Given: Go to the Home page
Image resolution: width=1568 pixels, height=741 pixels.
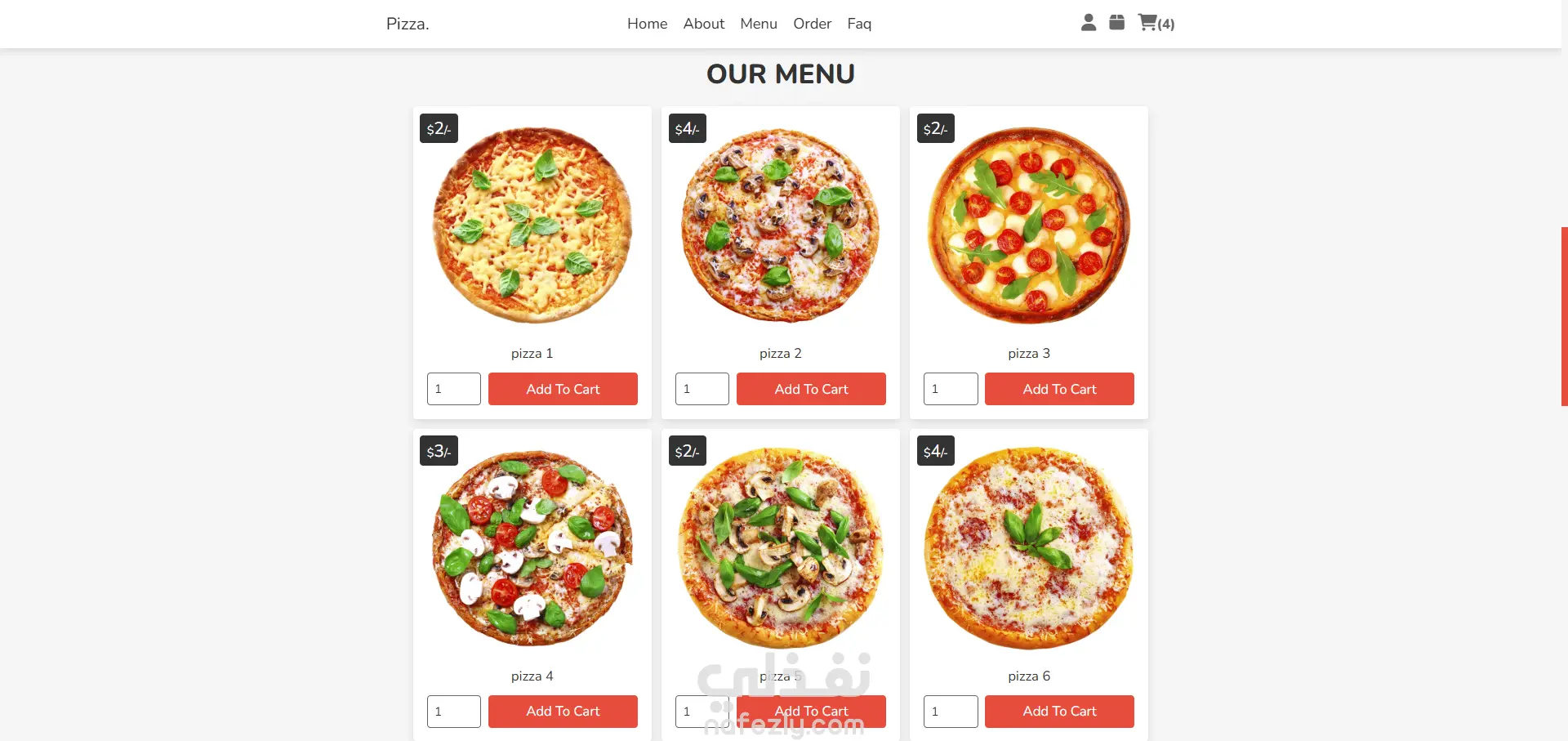Looking at the screenshot, I should point(647,24).
